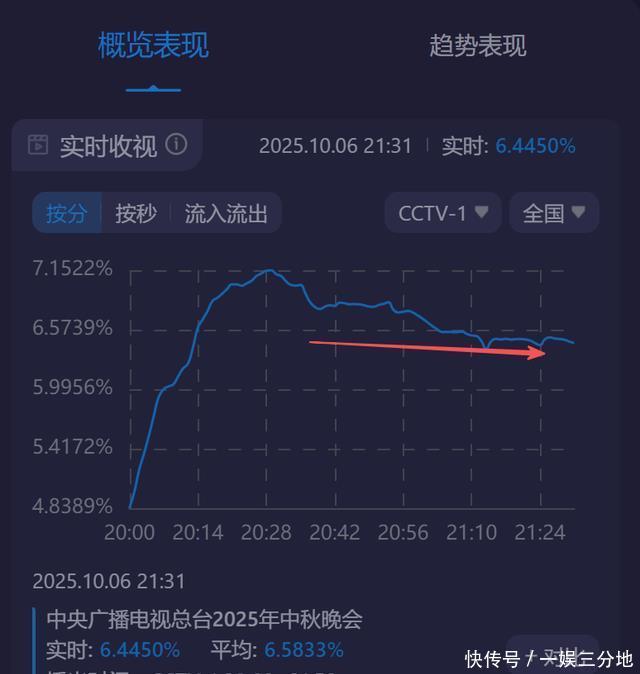Expand the CCTV-1 channel dropdown
The height and width of the screenshot is (674, 640).
[x=442, y=213]
